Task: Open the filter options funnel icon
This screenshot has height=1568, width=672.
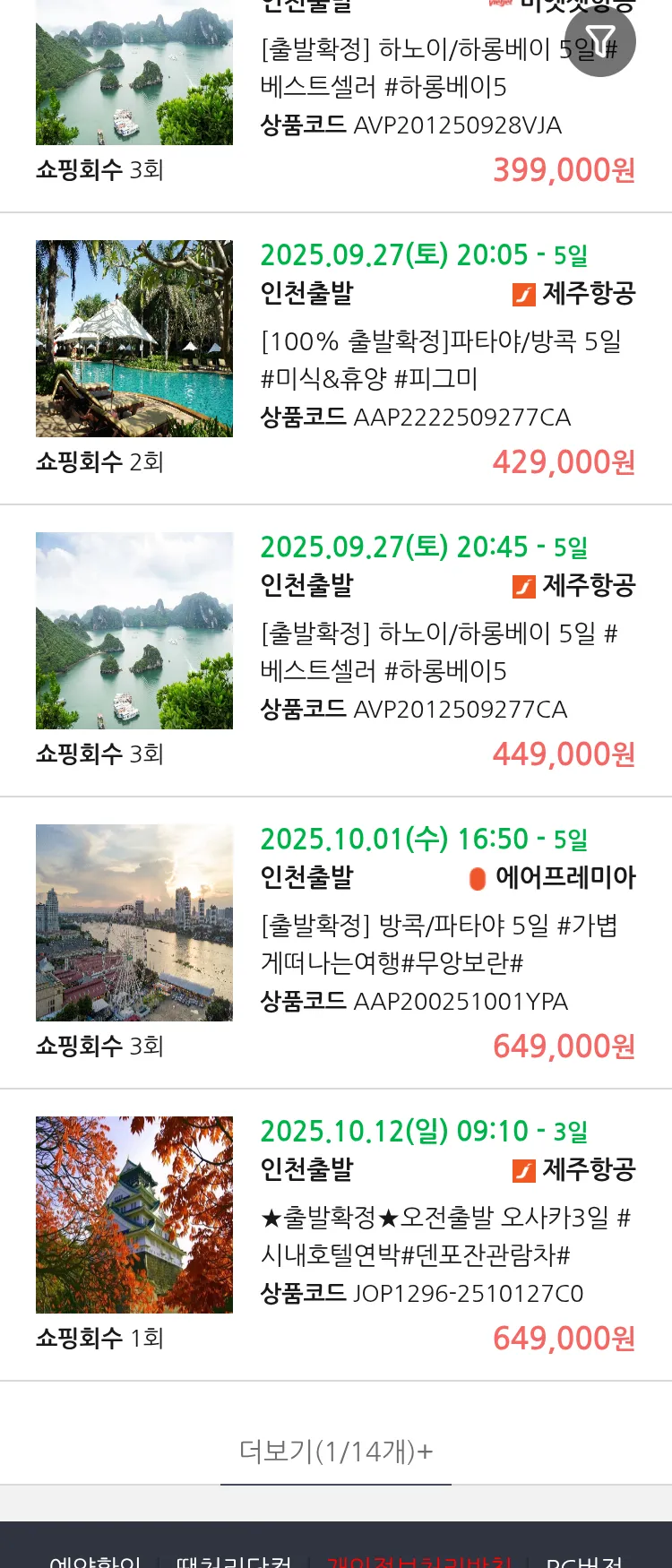Action: [600, 41]
